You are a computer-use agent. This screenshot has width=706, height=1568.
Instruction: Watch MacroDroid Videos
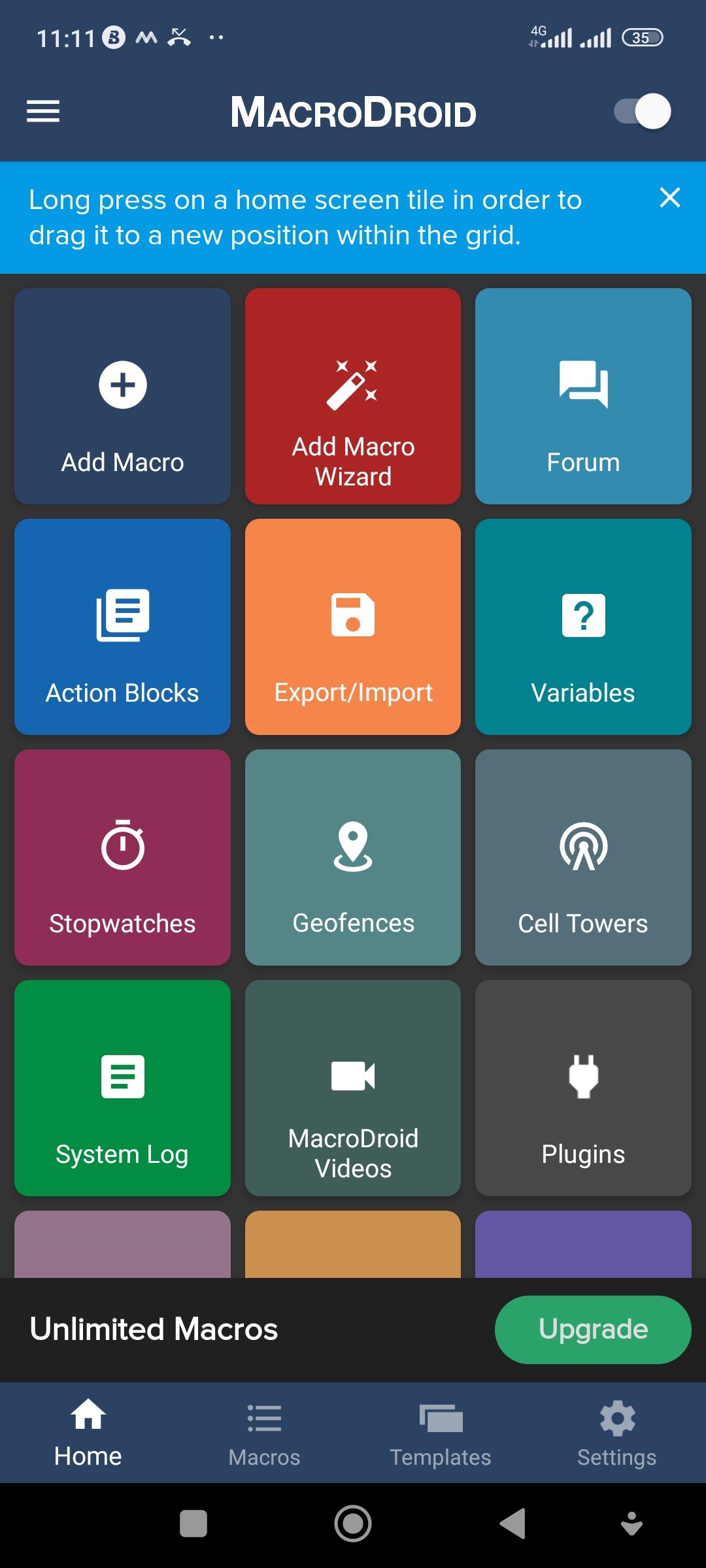click(352, 1088)
